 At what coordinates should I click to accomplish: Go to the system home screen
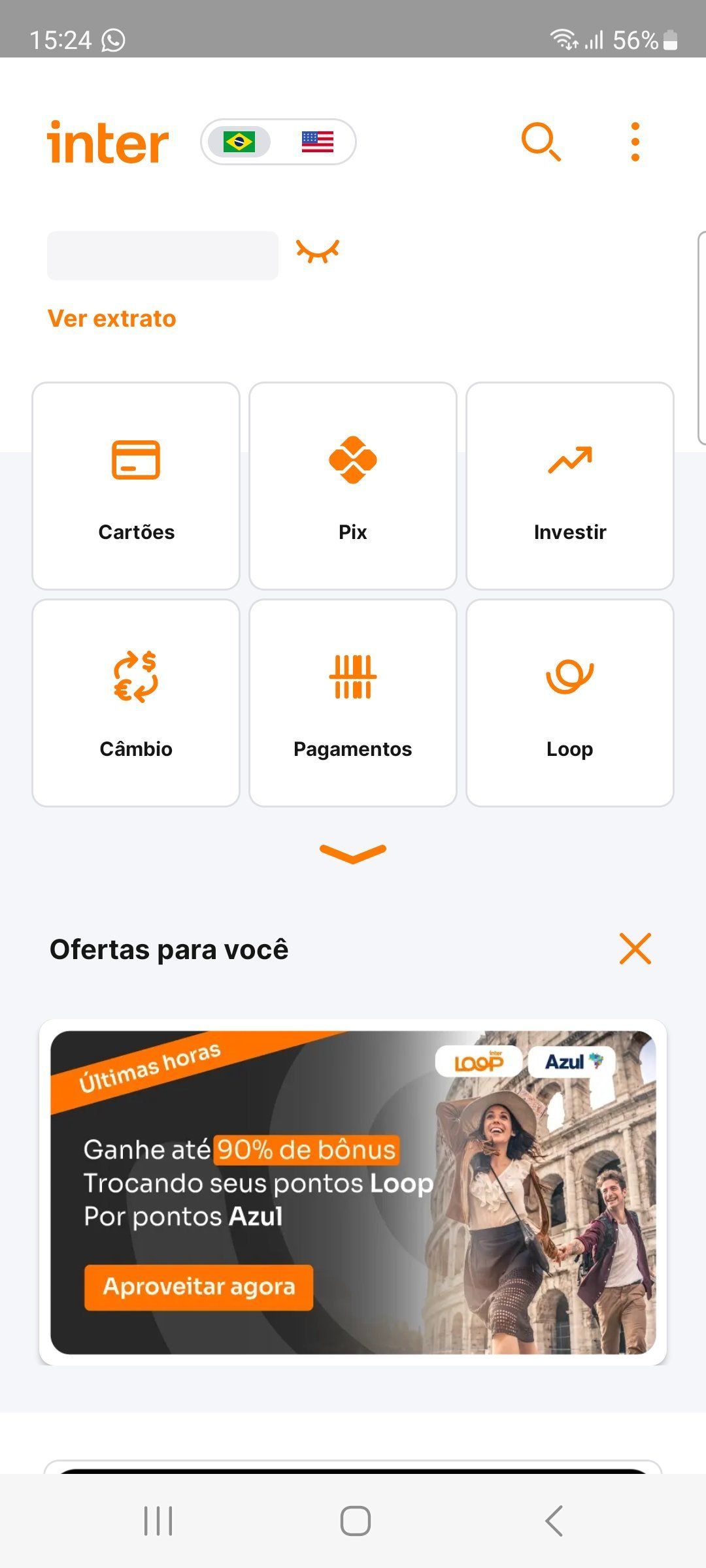[356, 1521]
